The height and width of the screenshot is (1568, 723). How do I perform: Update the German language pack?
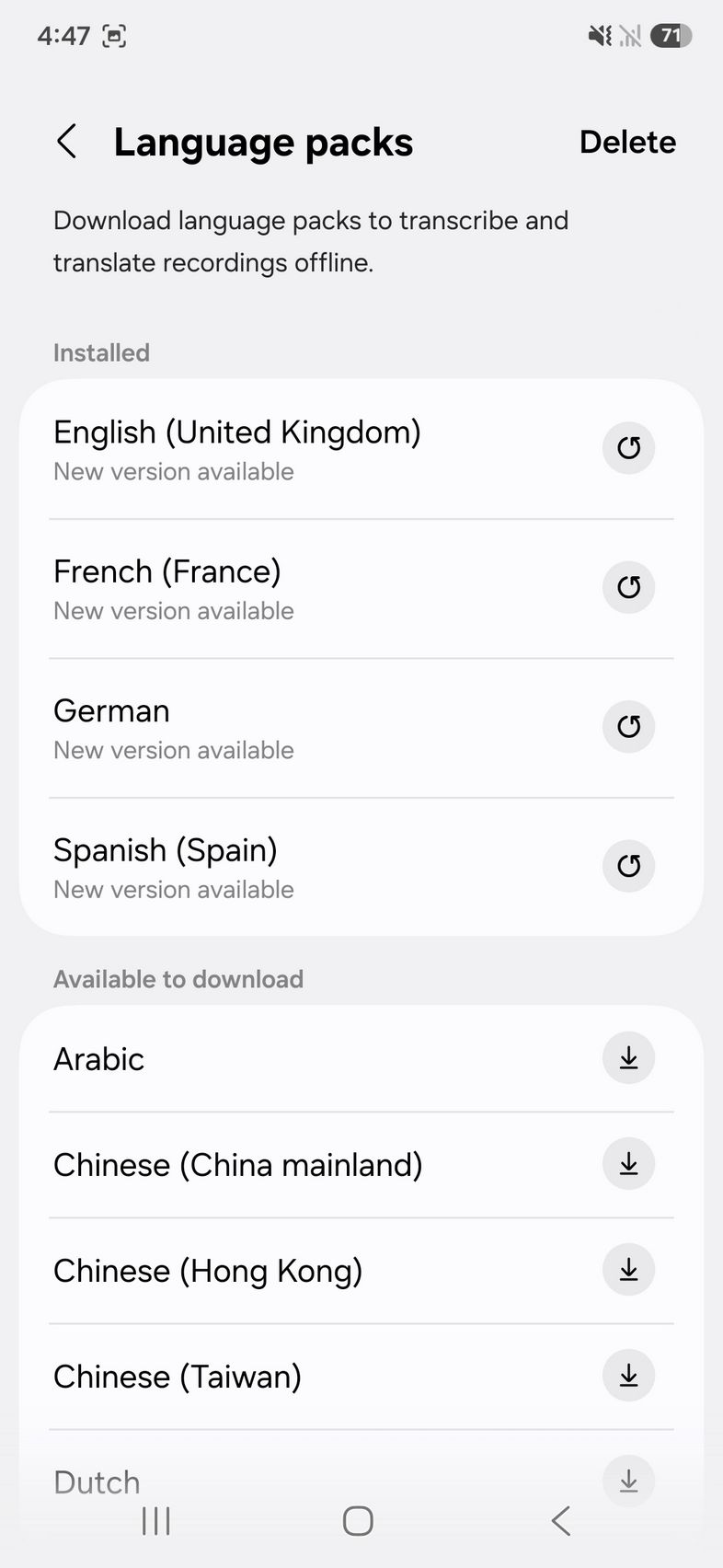tap(628, 727)
